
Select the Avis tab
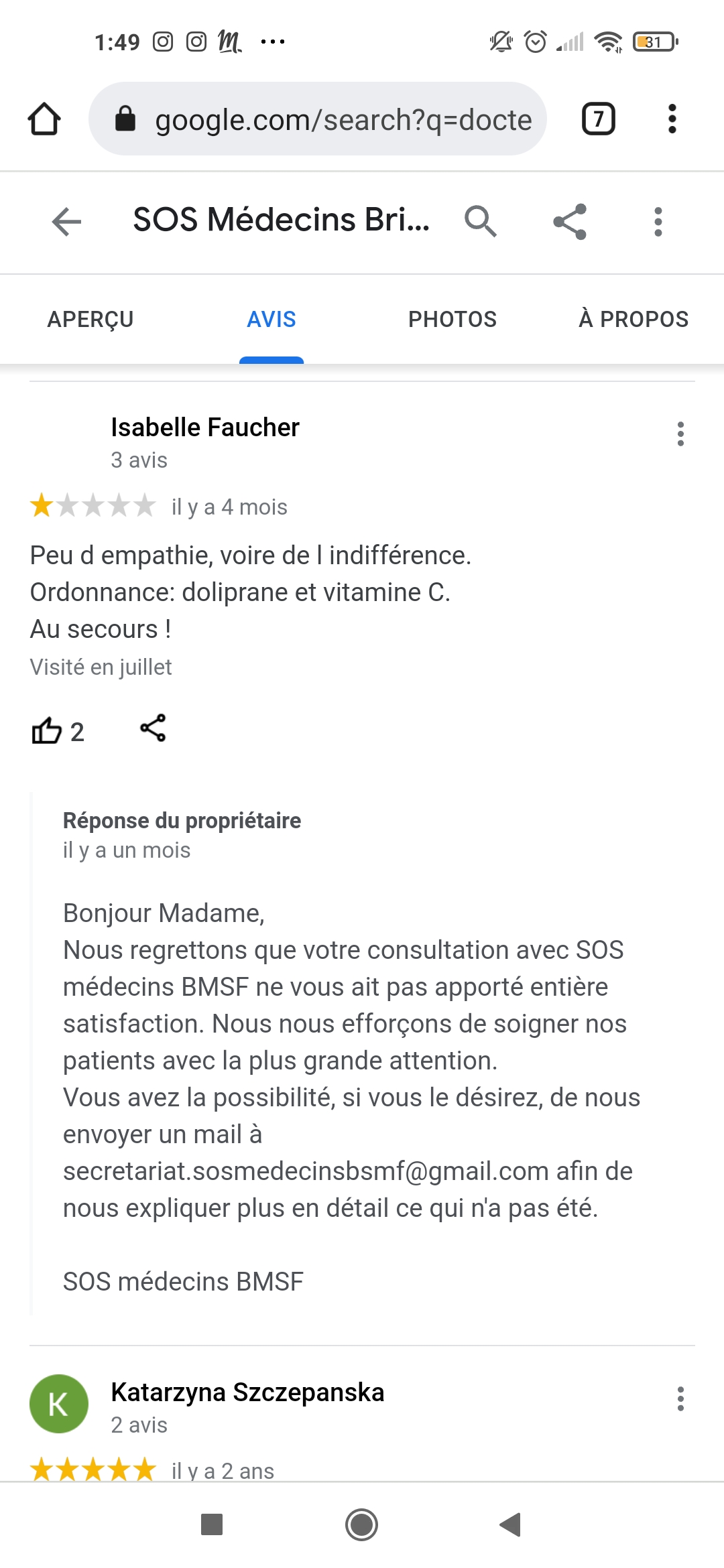coord(271,319)
